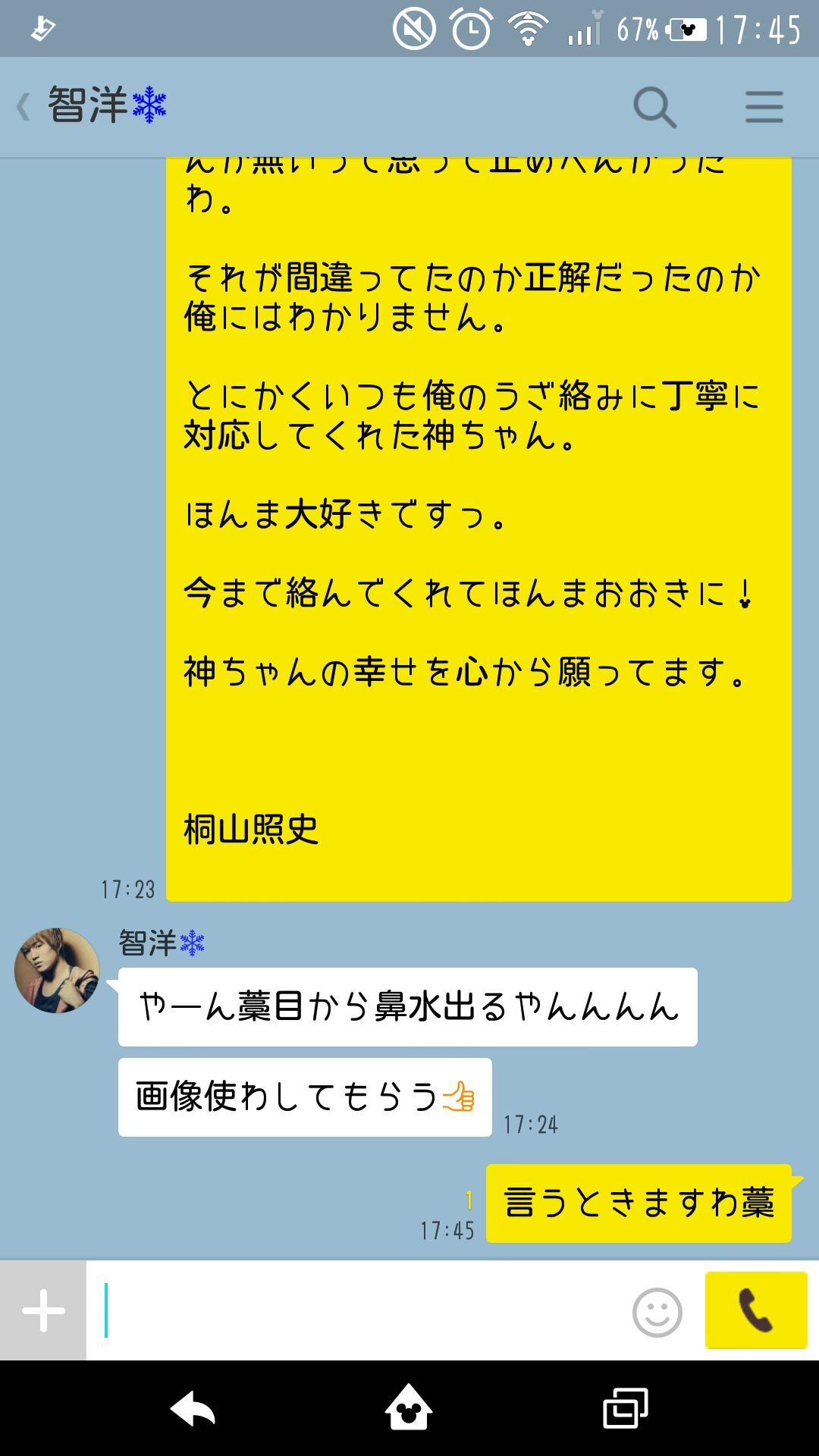
Task: Tap the home button in navigation bar
Action: coord(409,1410)
